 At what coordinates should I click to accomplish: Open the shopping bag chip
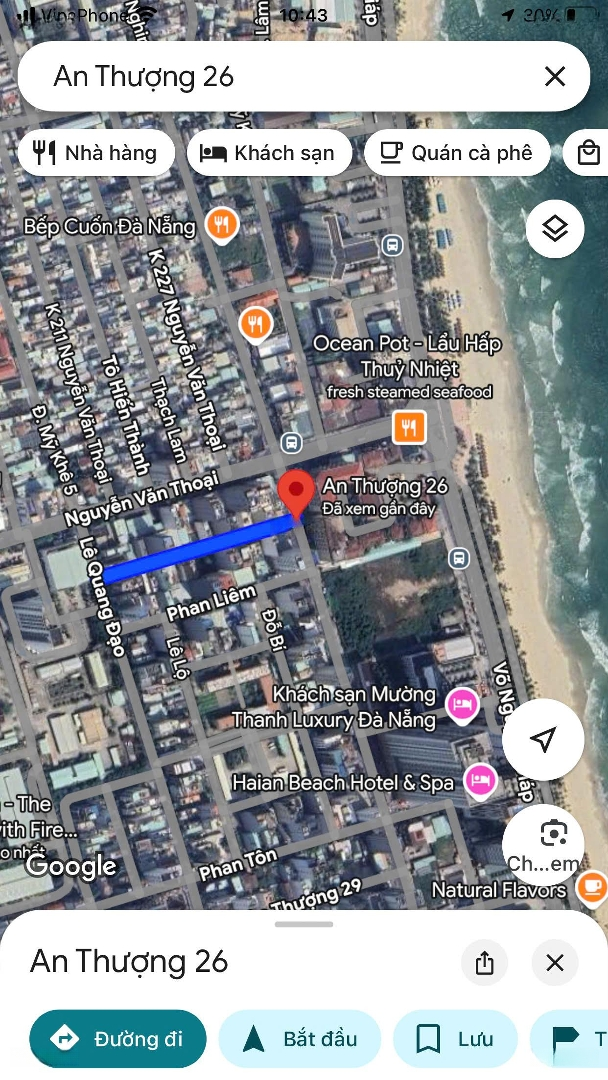588,153
